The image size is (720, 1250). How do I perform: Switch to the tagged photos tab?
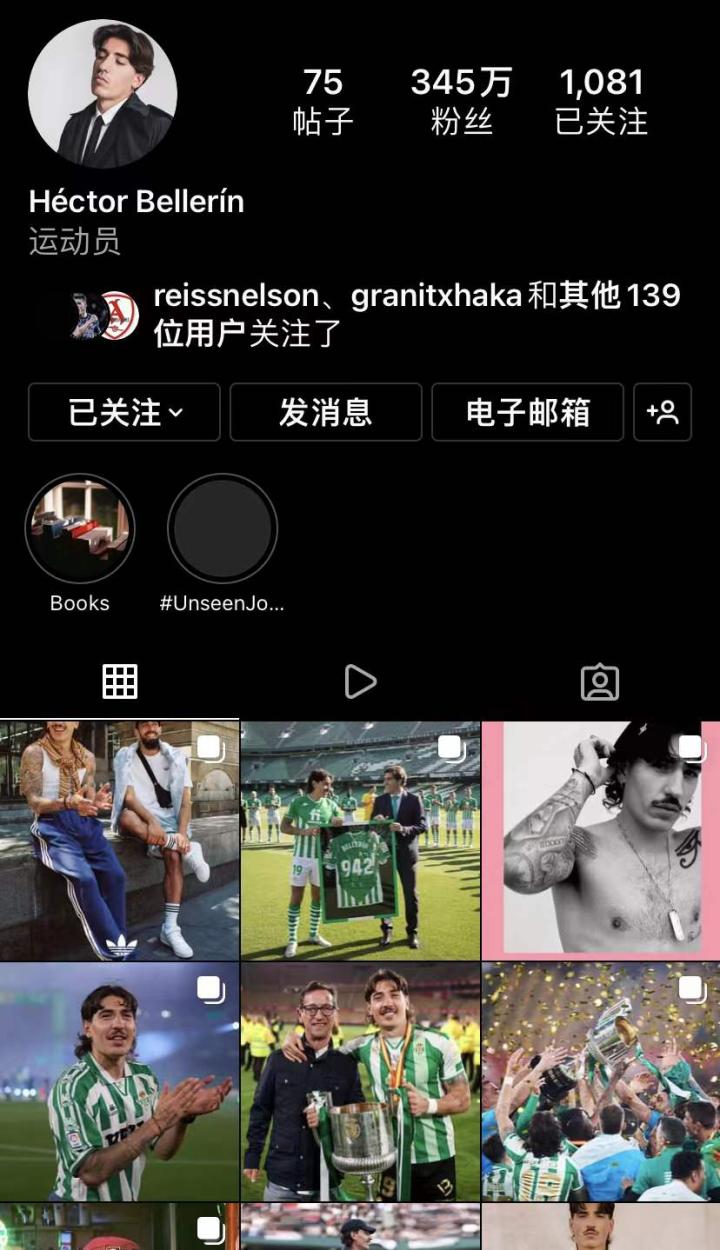click(600, 681)
